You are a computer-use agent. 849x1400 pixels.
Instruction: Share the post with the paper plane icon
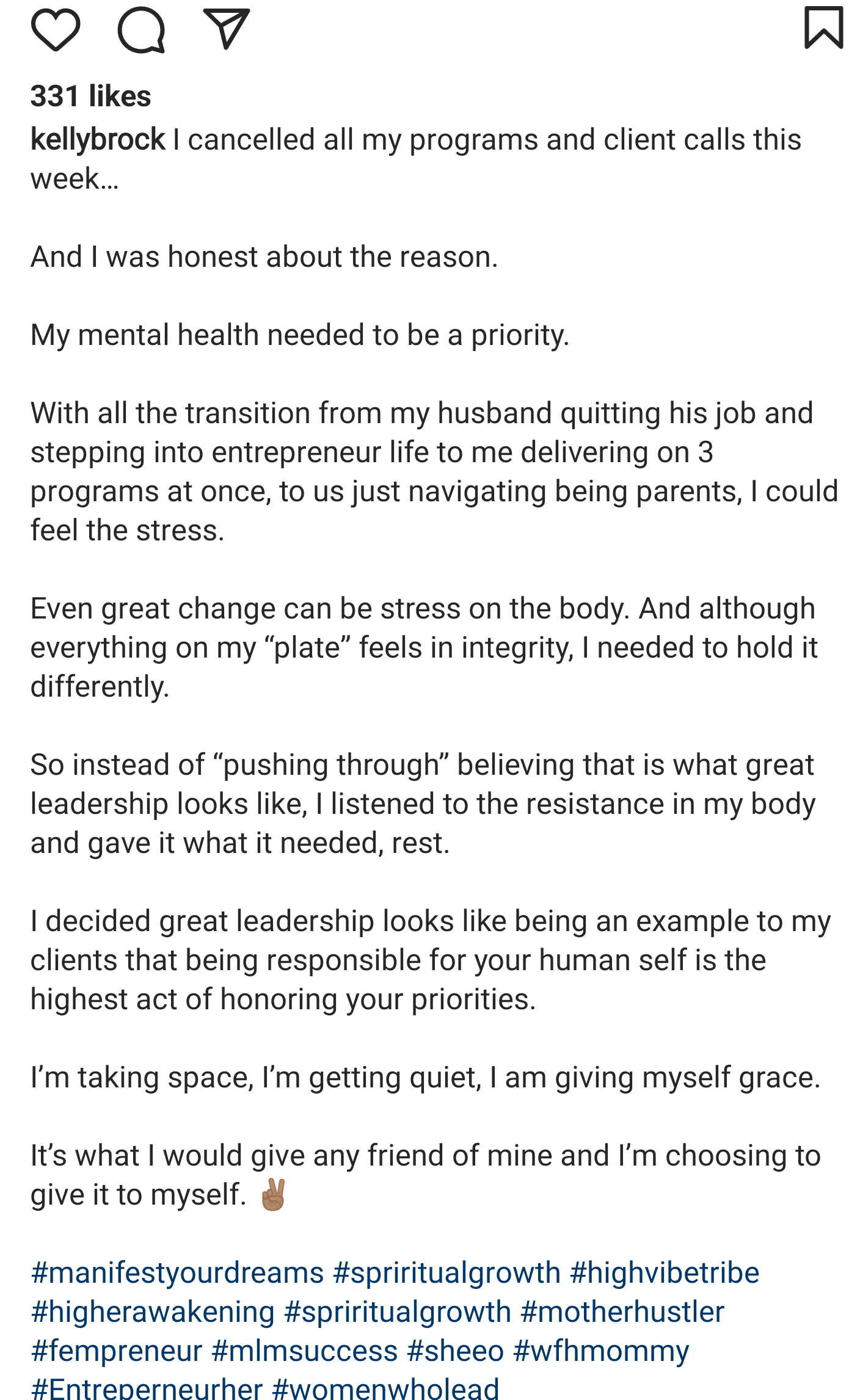(227, 28)
